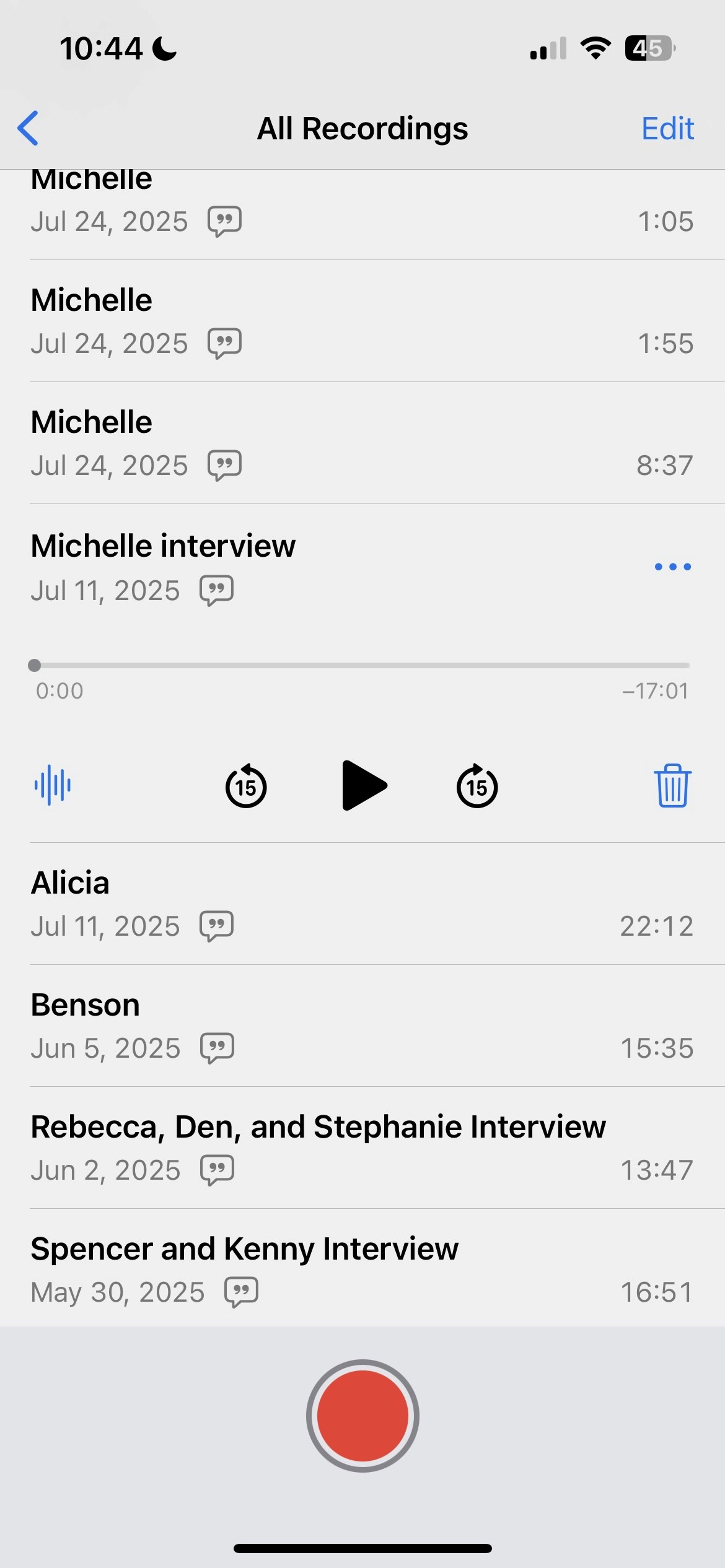Tap Edit to manage recordings

coord(667,129)
